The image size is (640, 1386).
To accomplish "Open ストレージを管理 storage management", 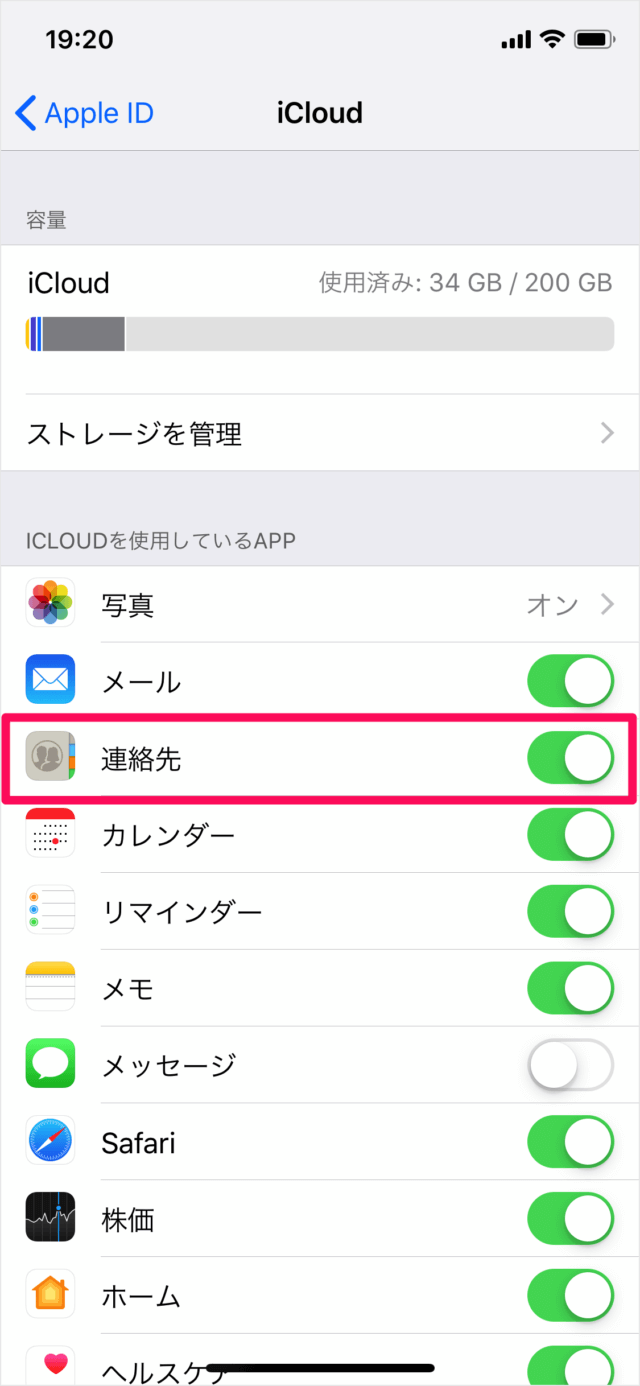I will (320, 434).
